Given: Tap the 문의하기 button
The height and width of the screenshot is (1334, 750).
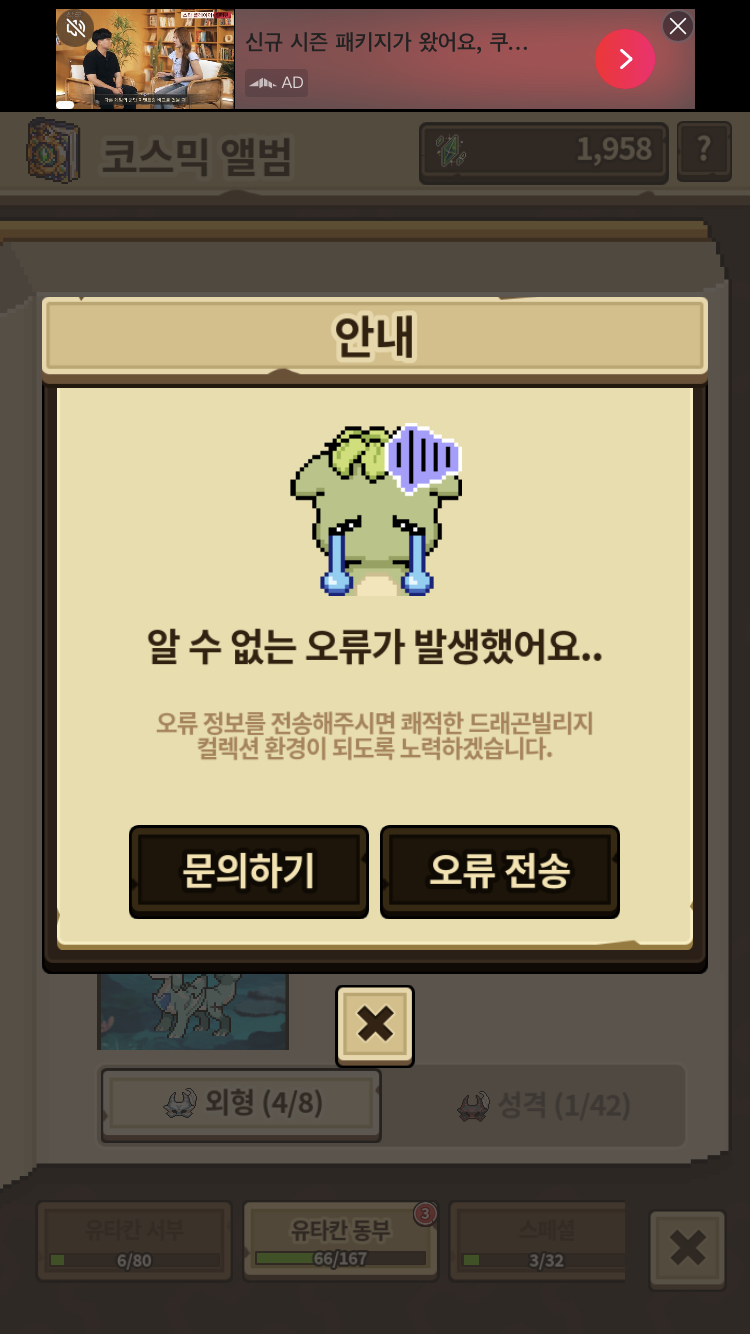Looking at the screenshot, I should [249, 871].
